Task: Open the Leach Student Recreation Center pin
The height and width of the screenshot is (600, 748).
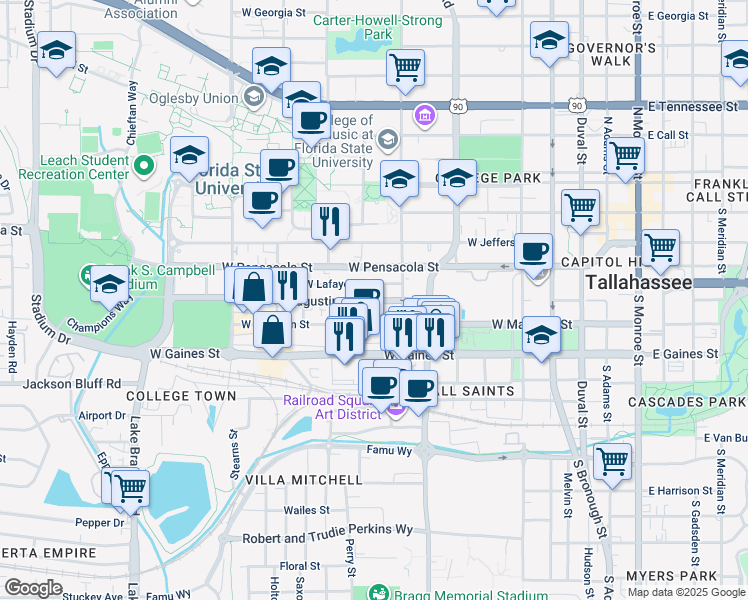Action: point(144,166)
